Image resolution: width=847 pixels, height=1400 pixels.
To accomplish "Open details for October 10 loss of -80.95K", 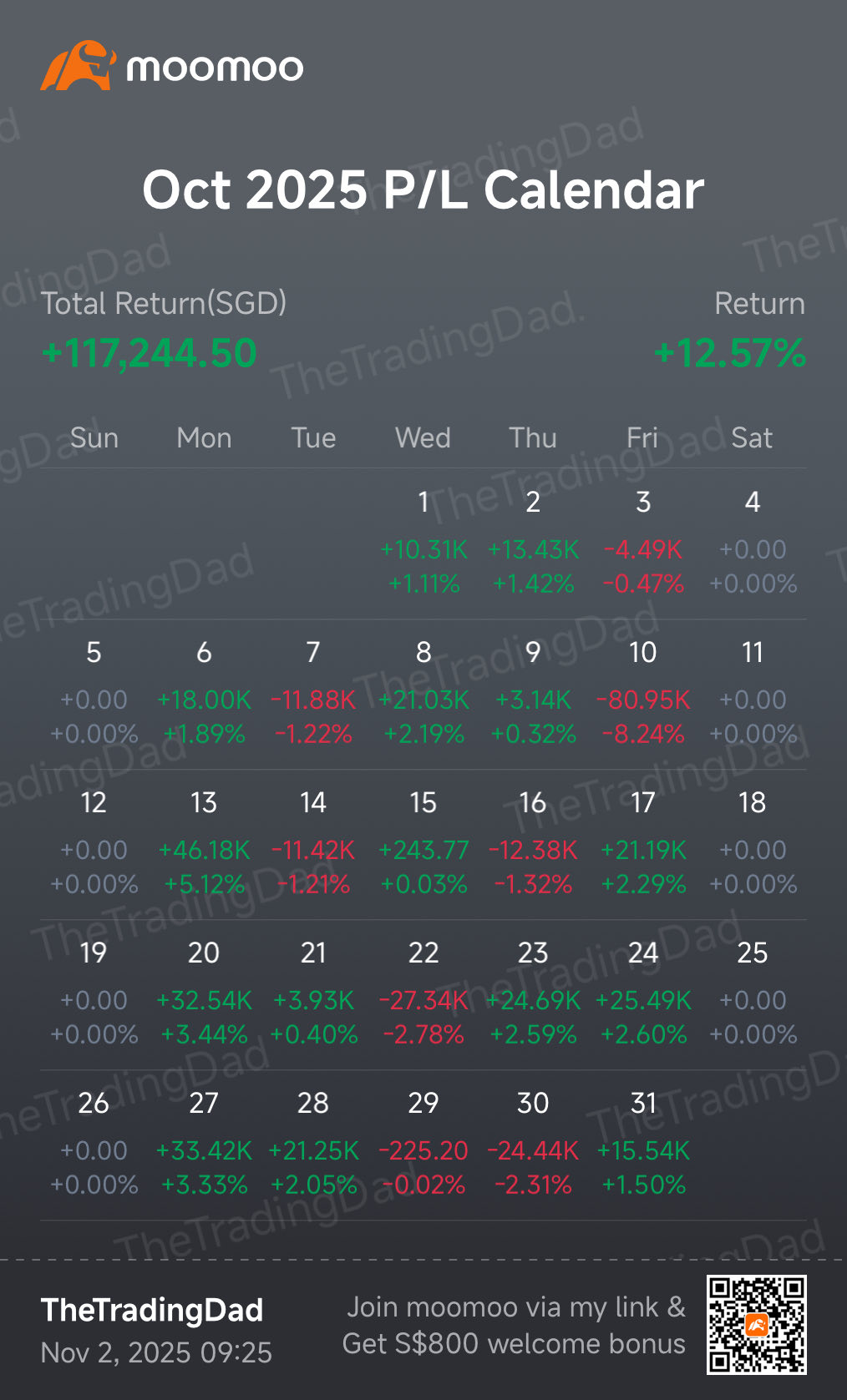I will 642,700.
